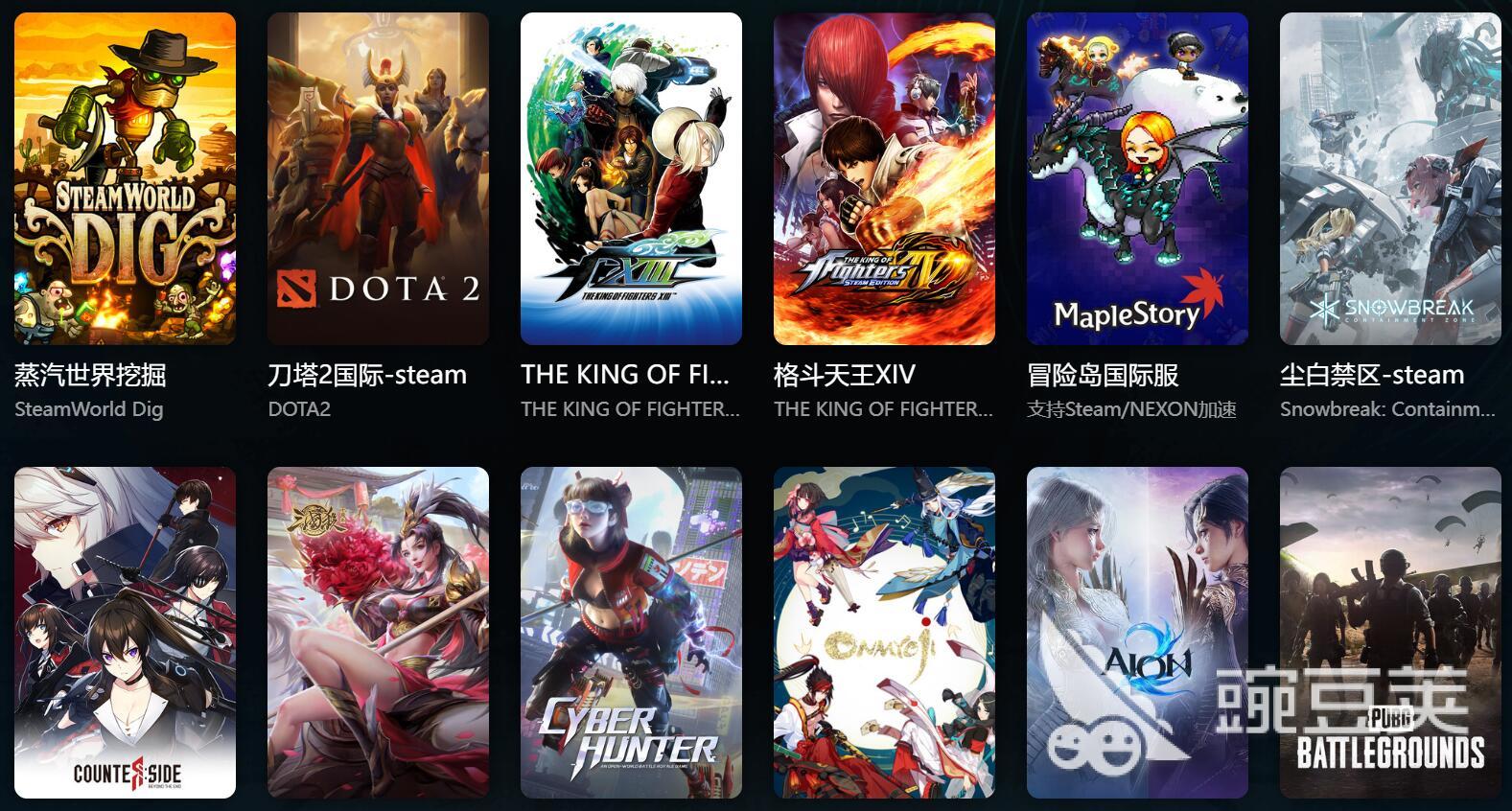
Task: Open the MapleStory 冒险岛国际服 tile
Action: pyautogui.click(x=1137, y=178)
